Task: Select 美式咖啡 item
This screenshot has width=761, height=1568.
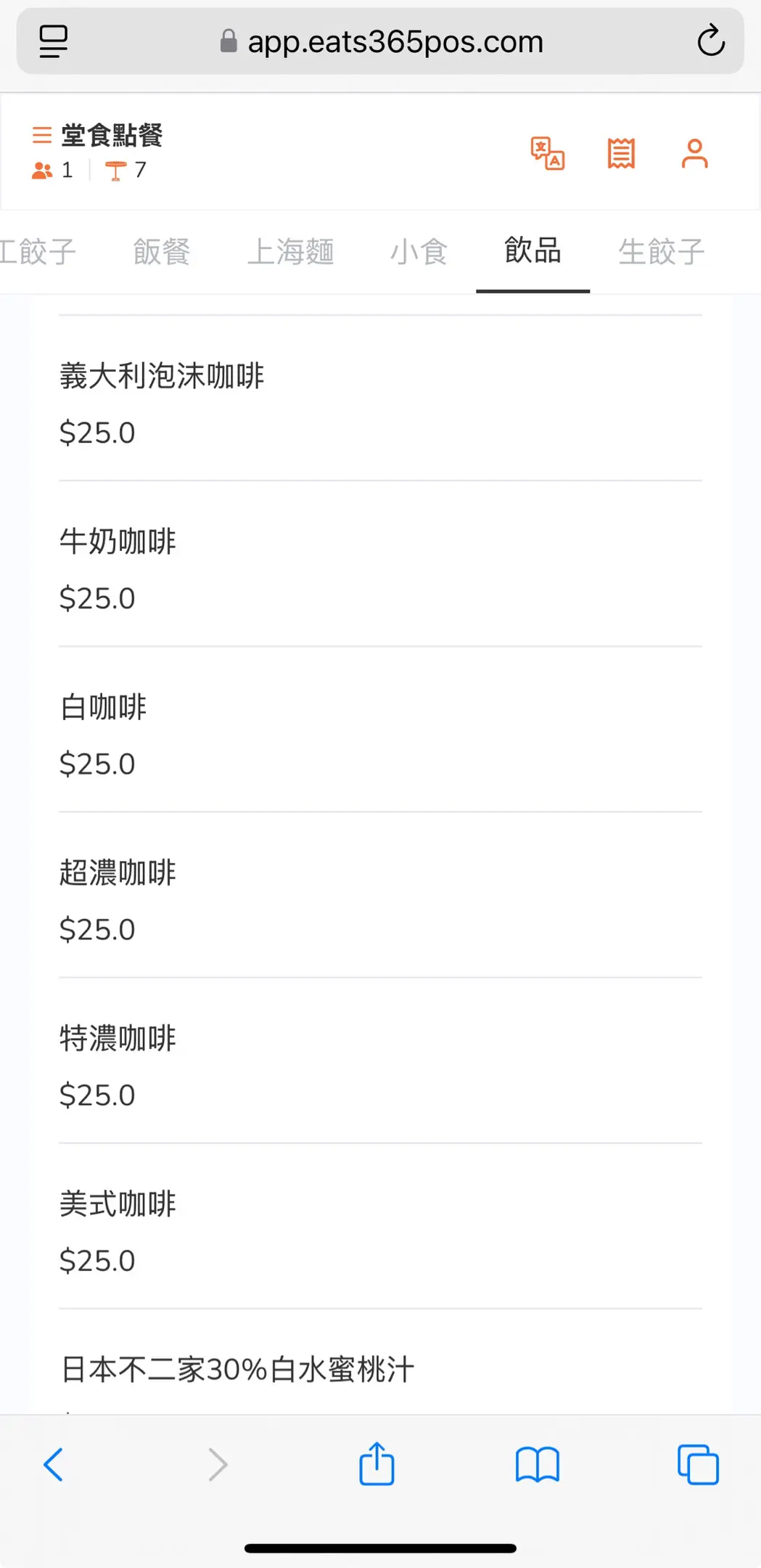Action: point(380,1225)
